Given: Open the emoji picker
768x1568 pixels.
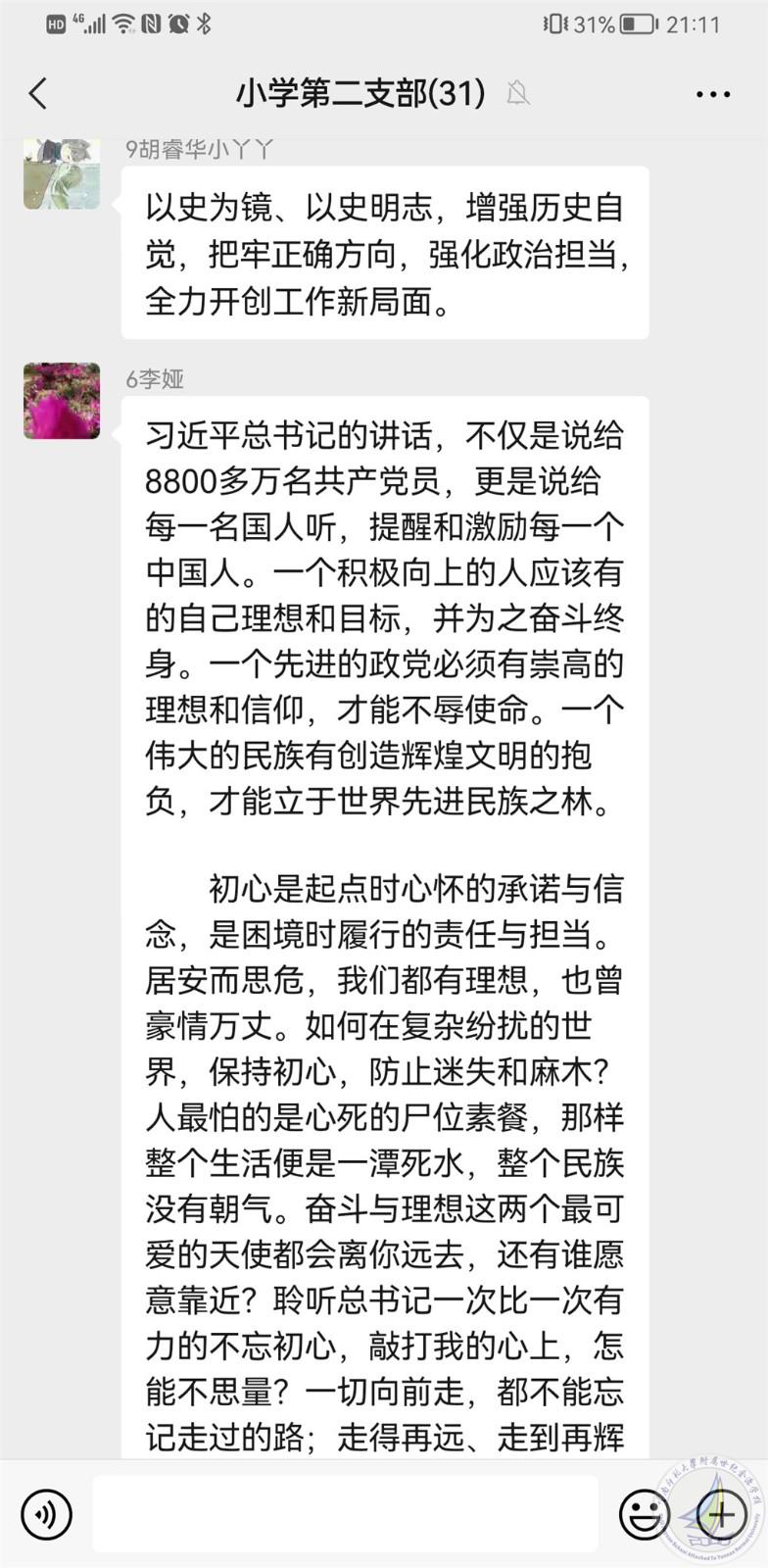Looking at the screenshot, I should [644, 1514].
